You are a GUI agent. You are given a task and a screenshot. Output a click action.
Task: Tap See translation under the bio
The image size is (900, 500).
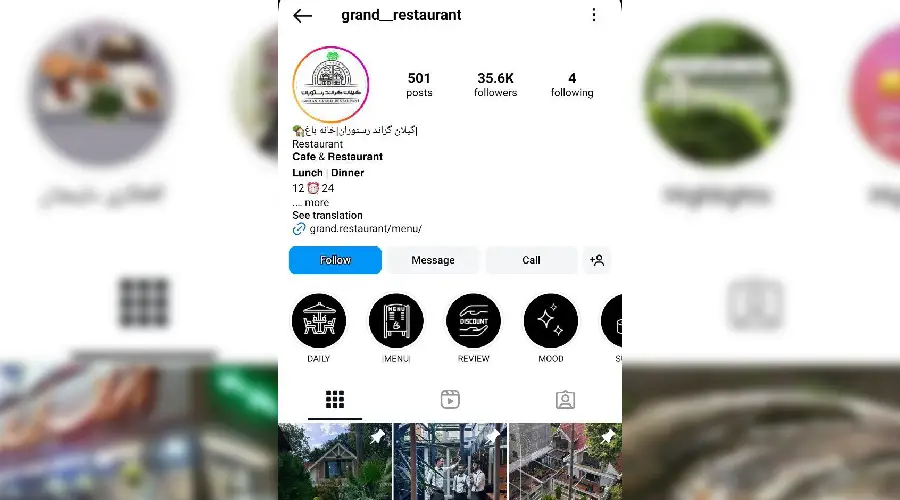327,215
